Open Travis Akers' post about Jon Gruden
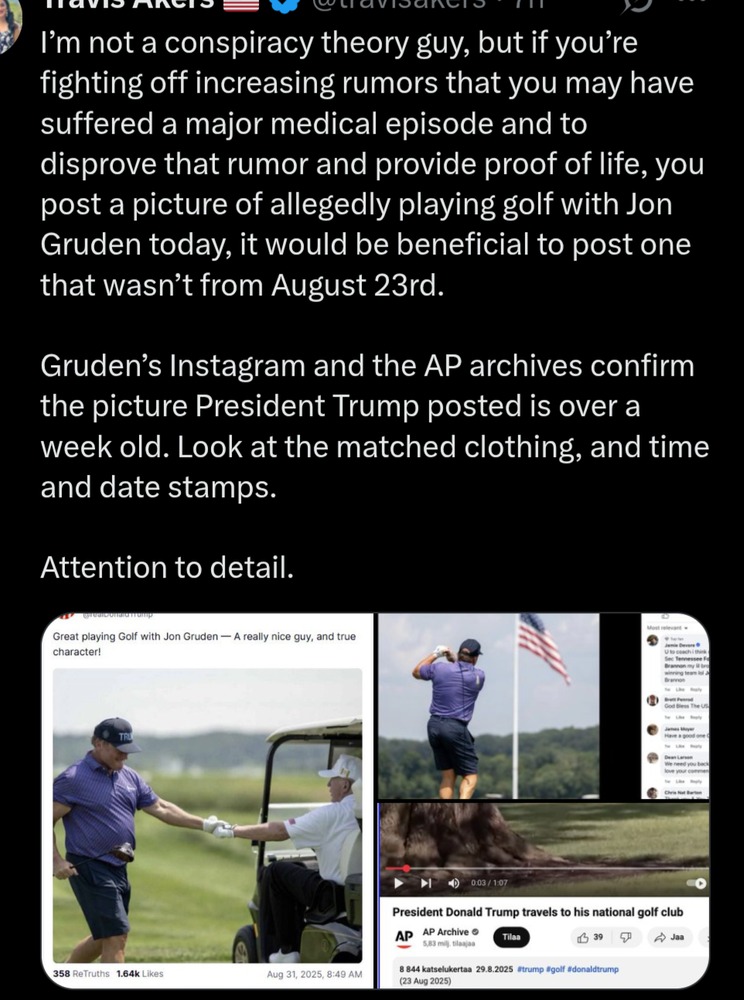Screen dimensions: 744x1000 [x=370, y=300]
